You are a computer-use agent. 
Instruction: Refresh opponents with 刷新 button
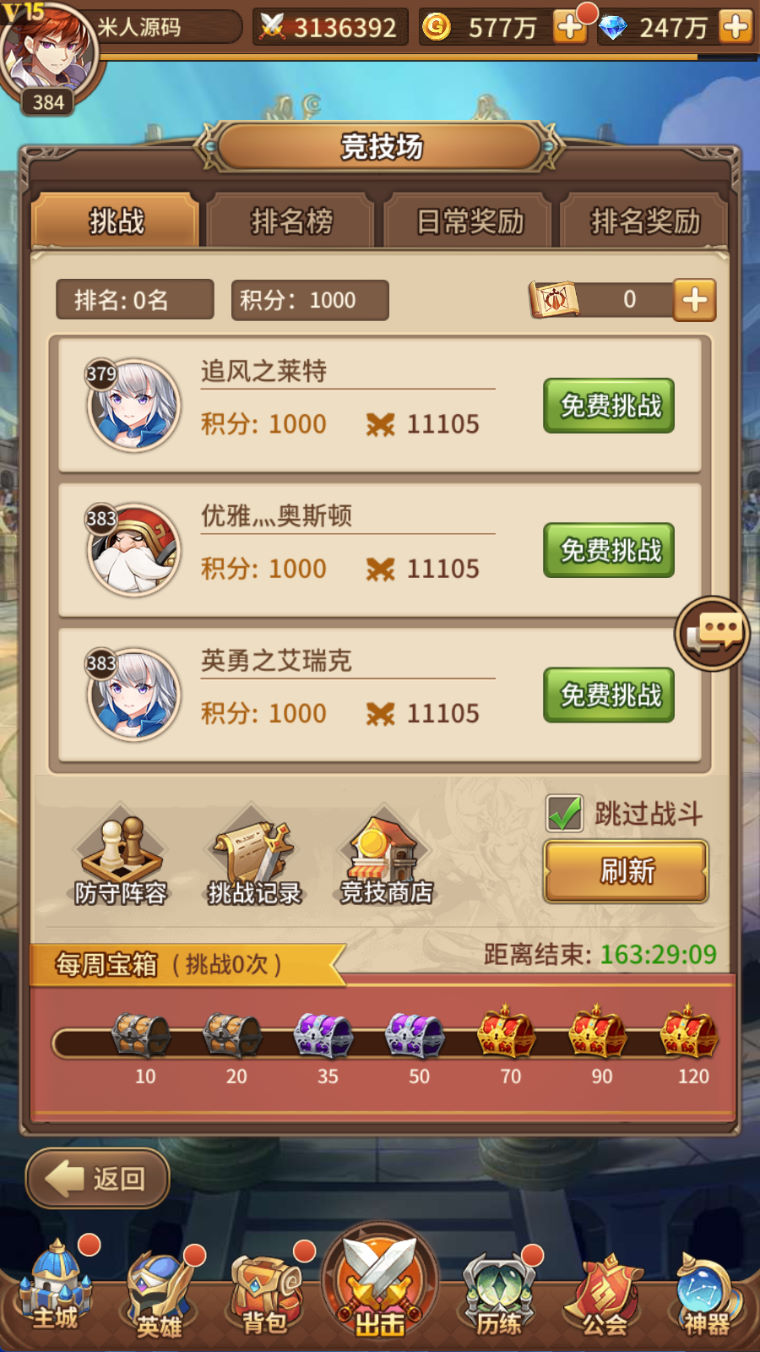[x=626, y=871]
